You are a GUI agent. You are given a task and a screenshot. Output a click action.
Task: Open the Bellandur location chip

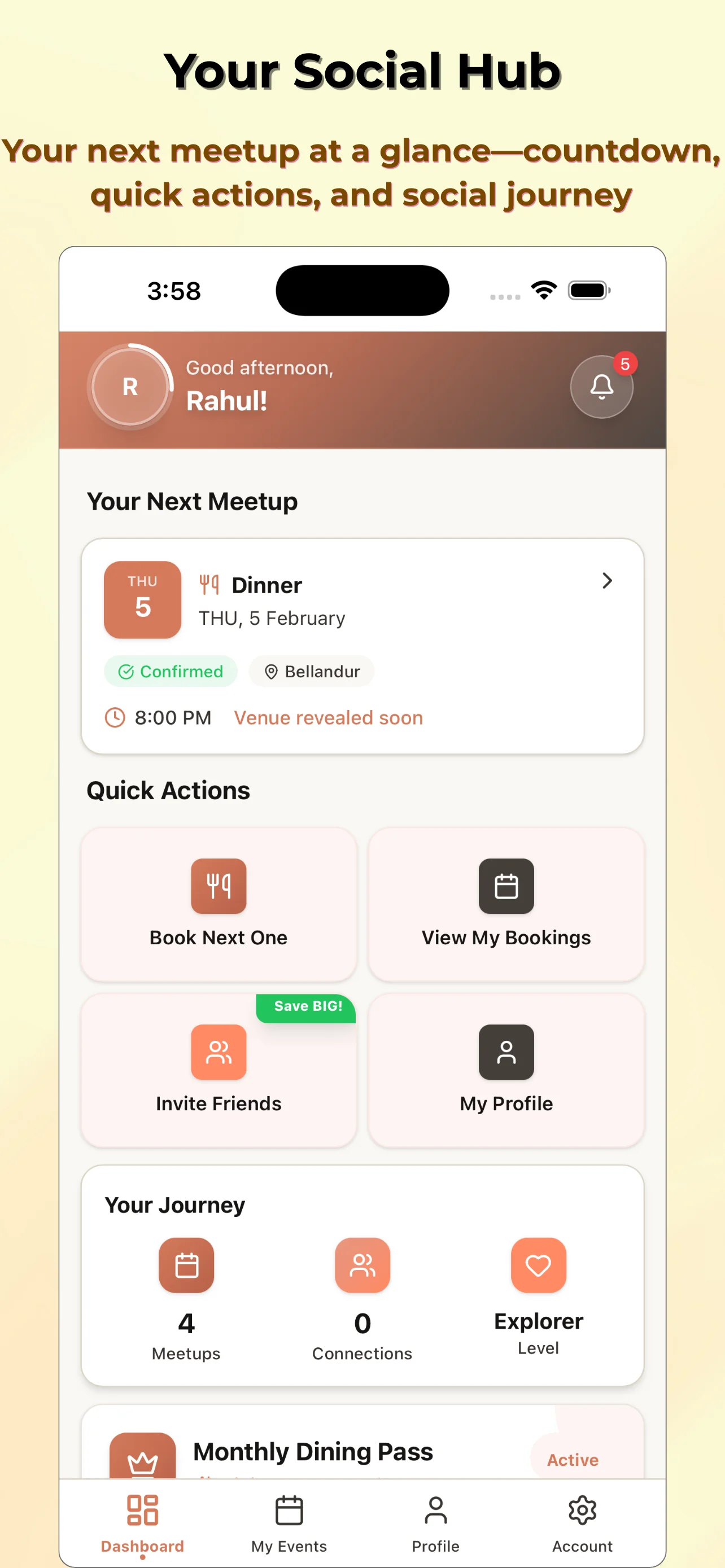pos(311,671)
